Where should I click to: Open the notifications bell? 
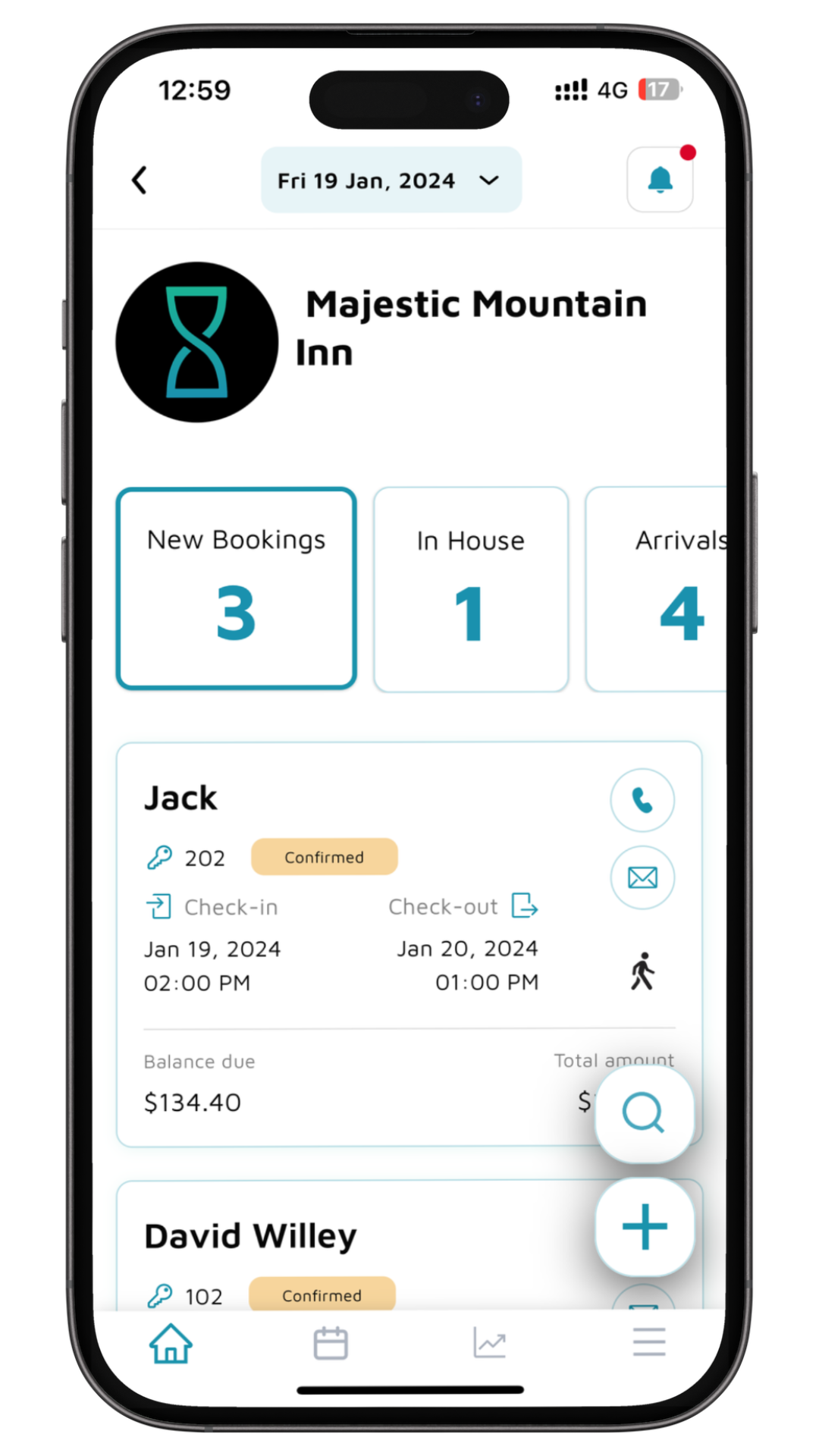(660, 180)
